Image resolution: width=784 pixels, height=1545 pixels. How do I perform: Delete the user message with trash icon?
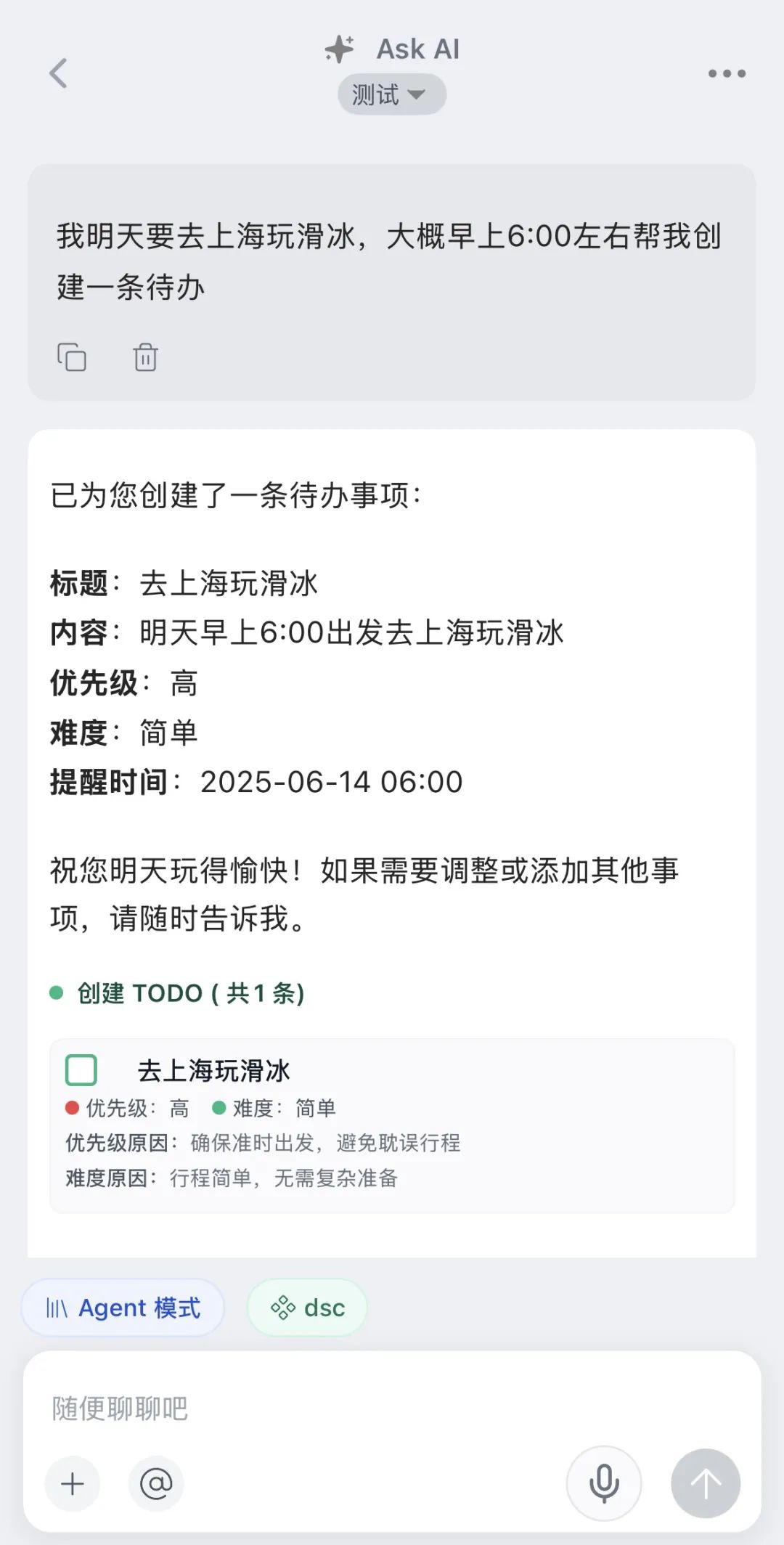tap(145, 357)
